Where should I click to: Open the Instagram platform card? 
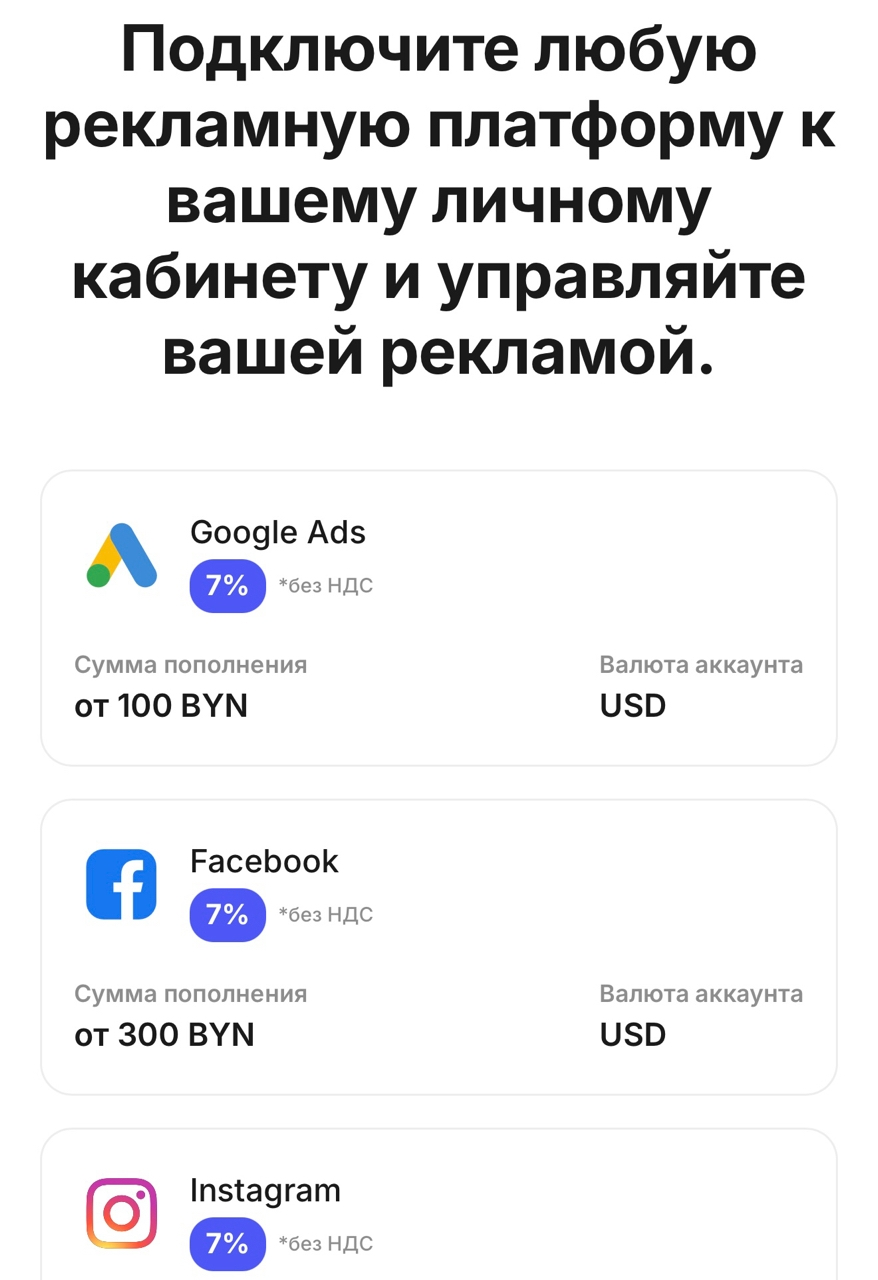point(438,1212)
